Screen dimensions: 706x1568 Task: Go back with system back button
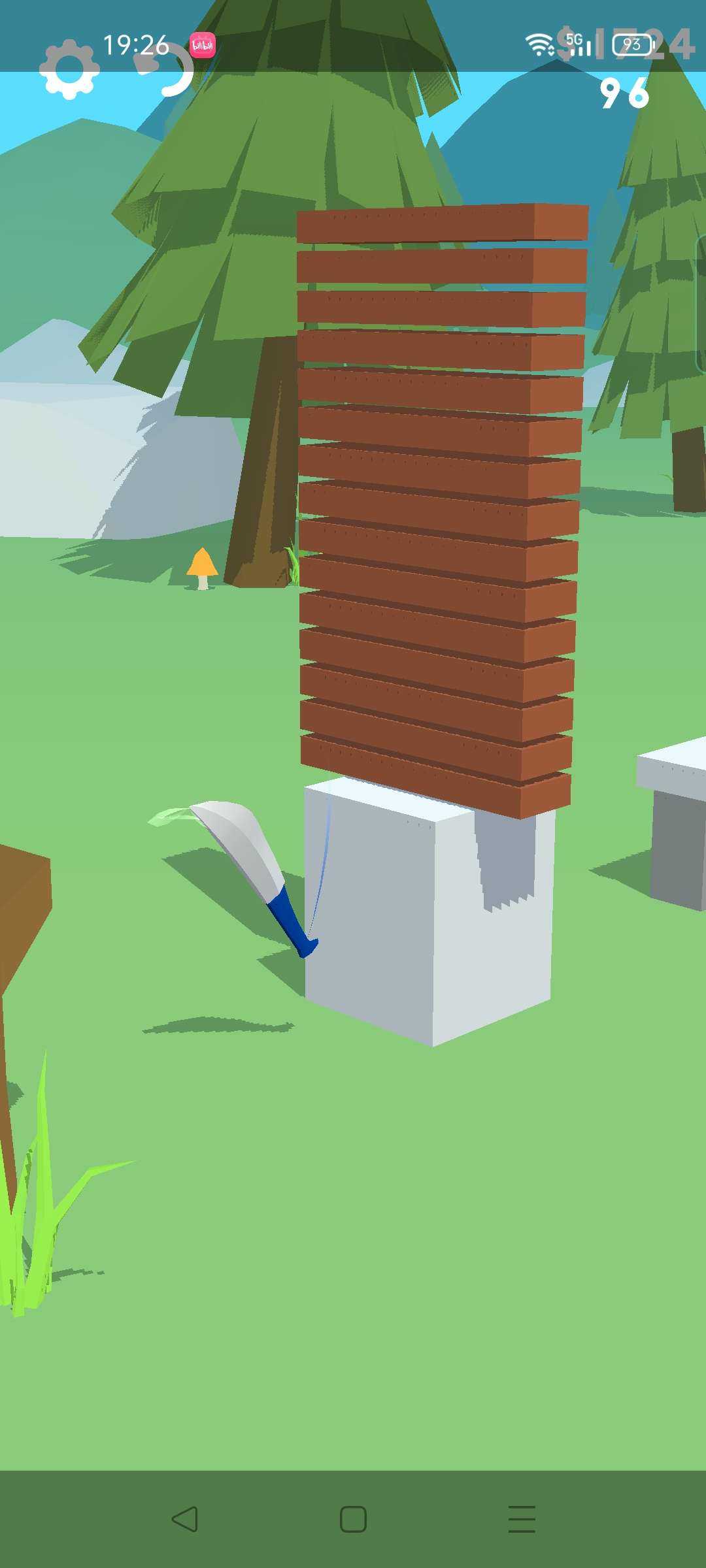tap(184, 1519)
